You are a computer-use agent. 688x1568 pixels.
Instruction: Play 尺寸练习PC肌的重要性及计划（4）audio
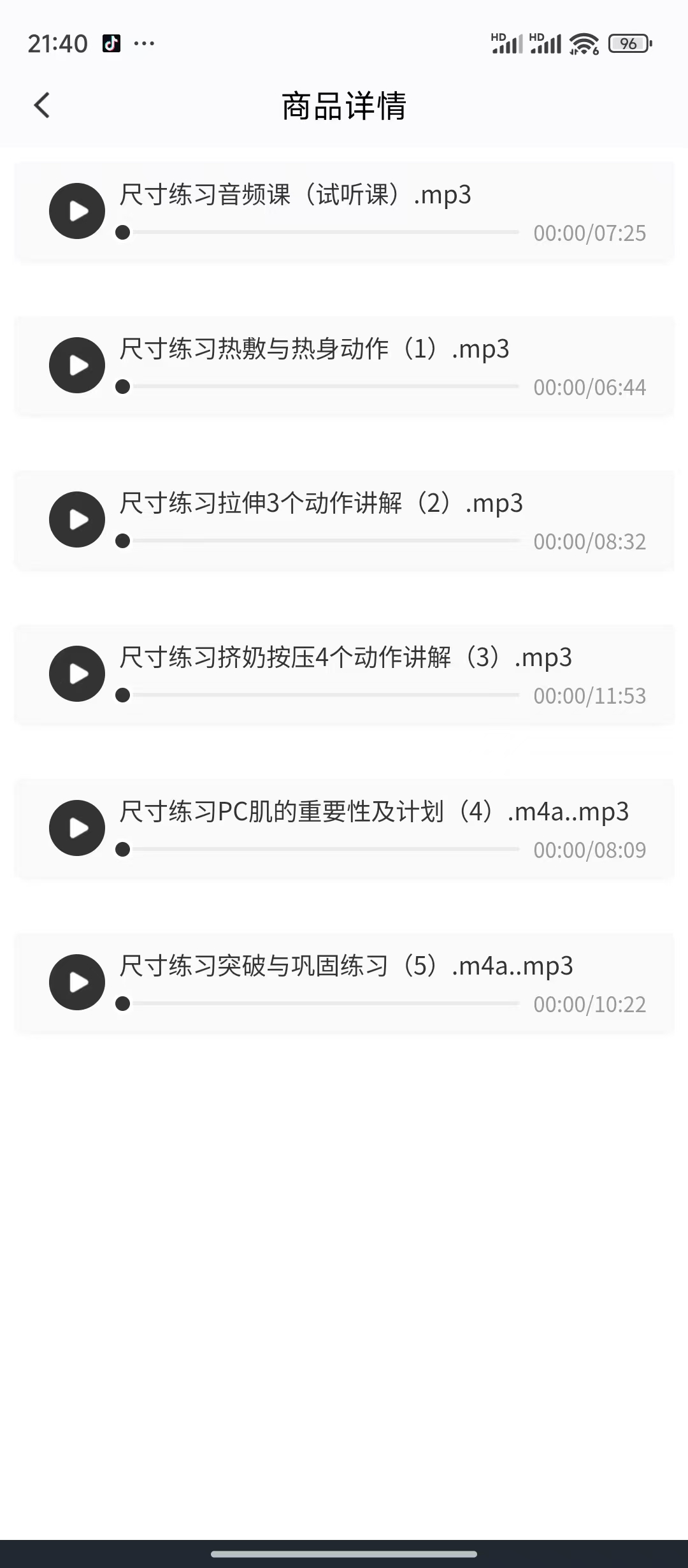click(x=77, y=828)
